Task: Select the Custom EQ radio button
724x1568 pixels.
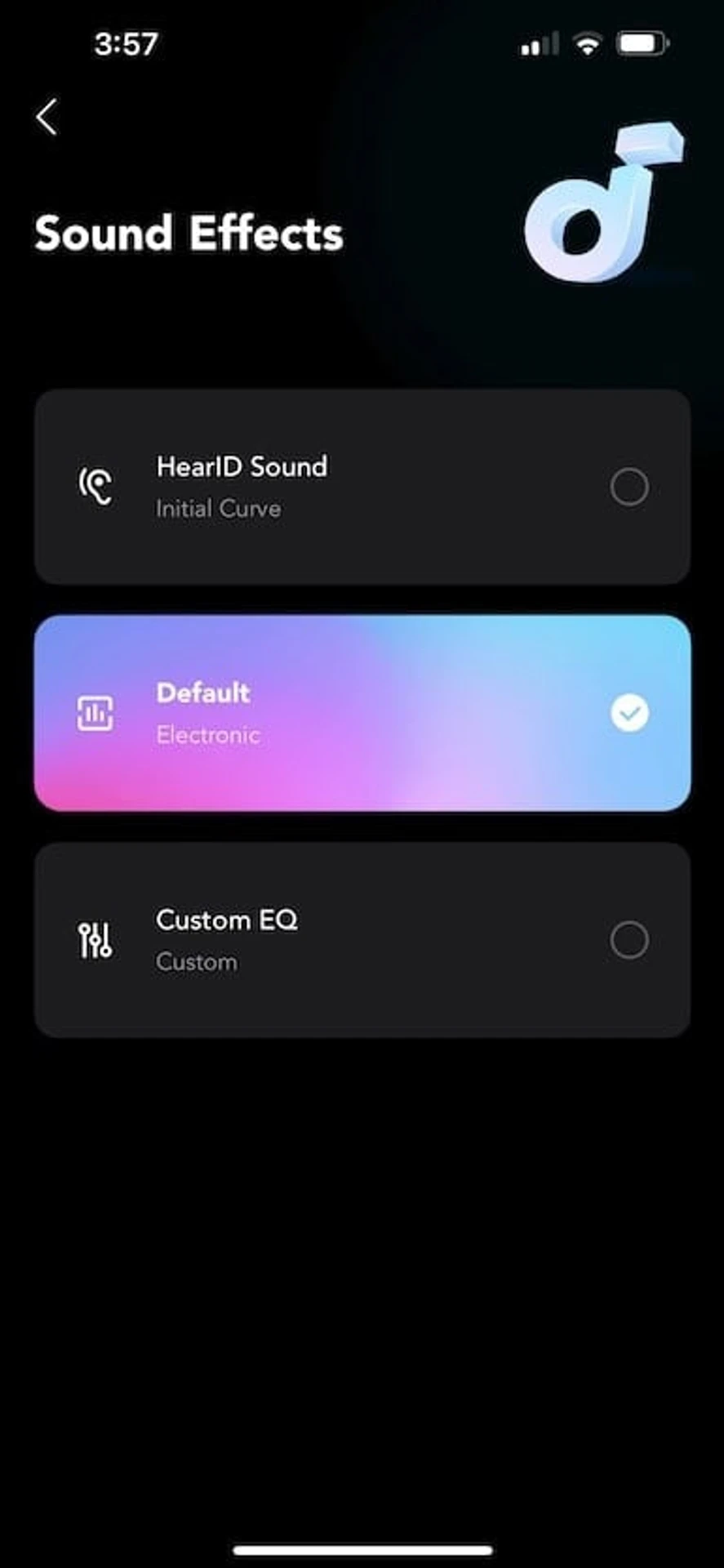Action: [629, 940]
